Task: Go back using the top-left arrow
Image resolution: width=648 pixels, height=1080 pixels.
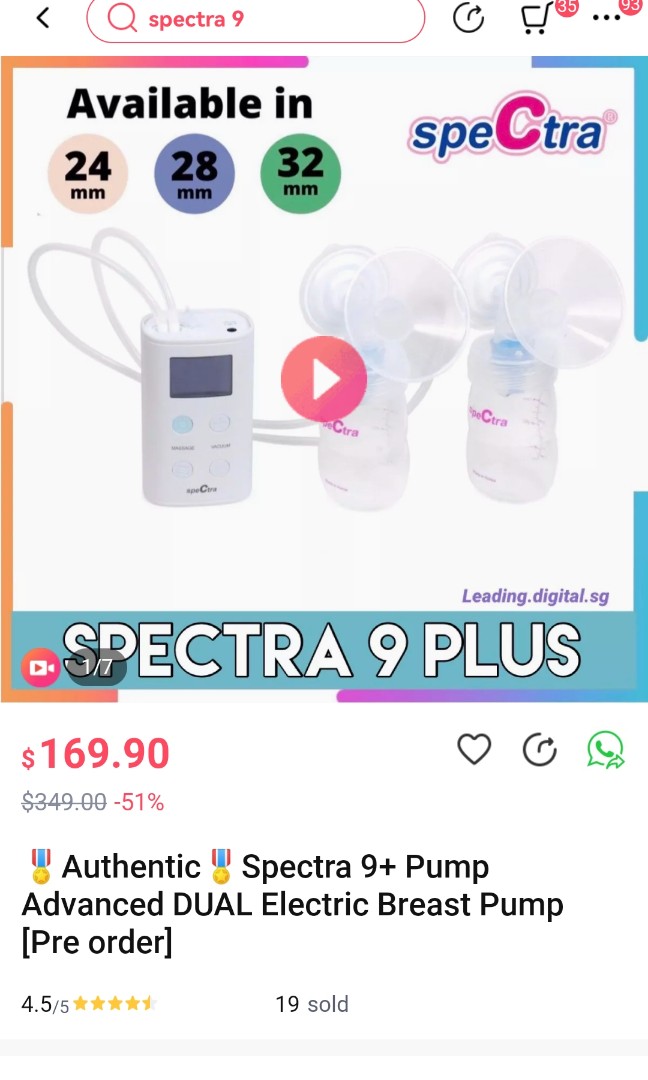Action: (x=42, y=18)
